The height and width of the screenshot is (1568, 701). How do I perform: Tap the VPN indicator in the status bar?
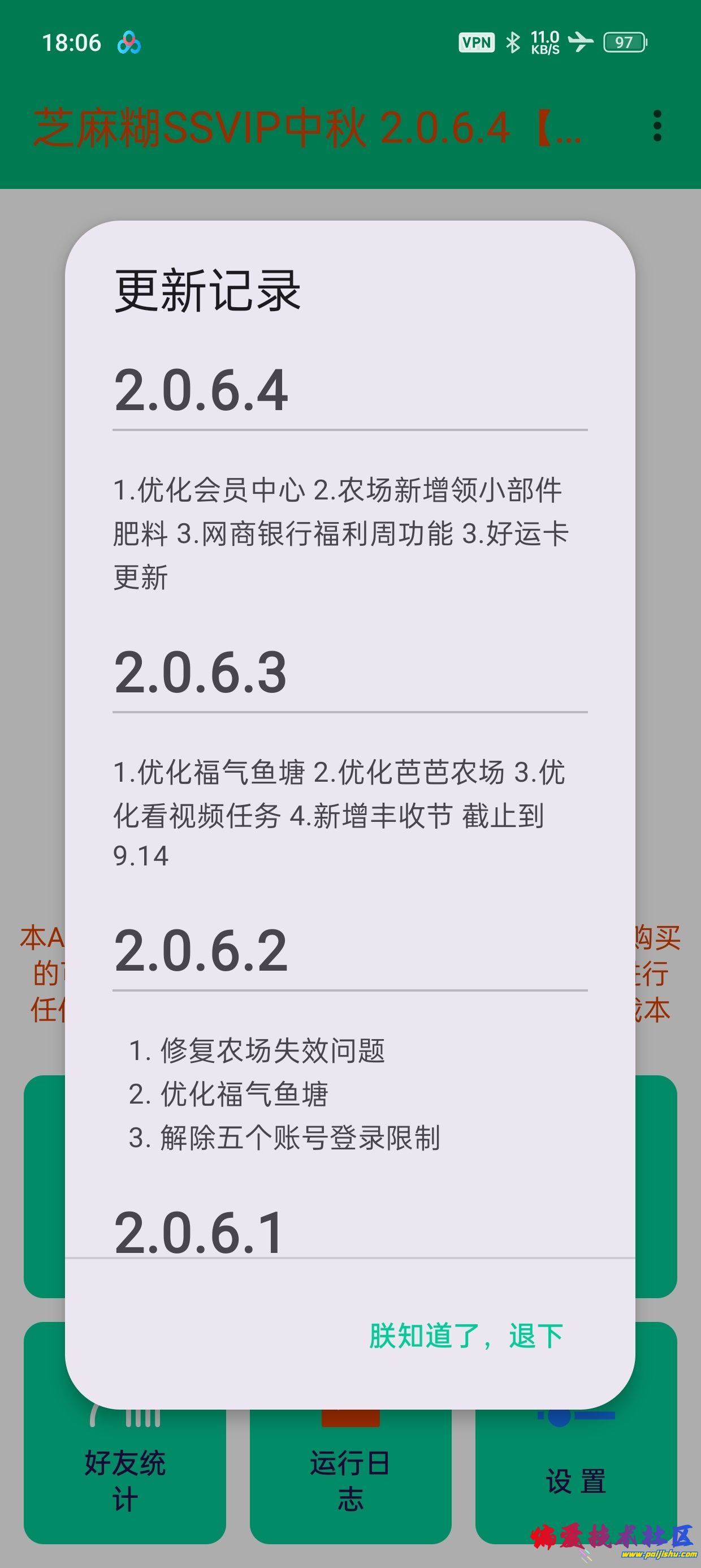coord(476,42)
